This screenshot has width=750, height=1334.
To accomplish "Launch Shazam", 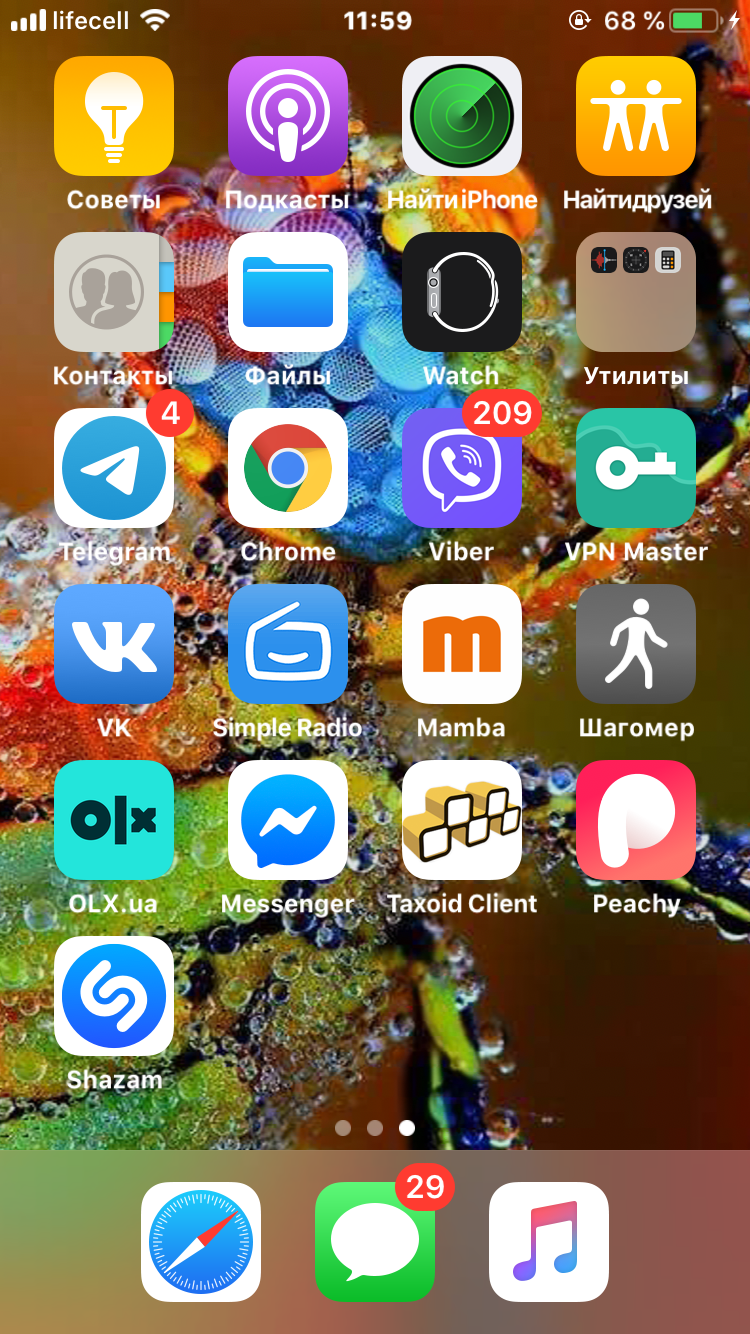I will (114, 996).
